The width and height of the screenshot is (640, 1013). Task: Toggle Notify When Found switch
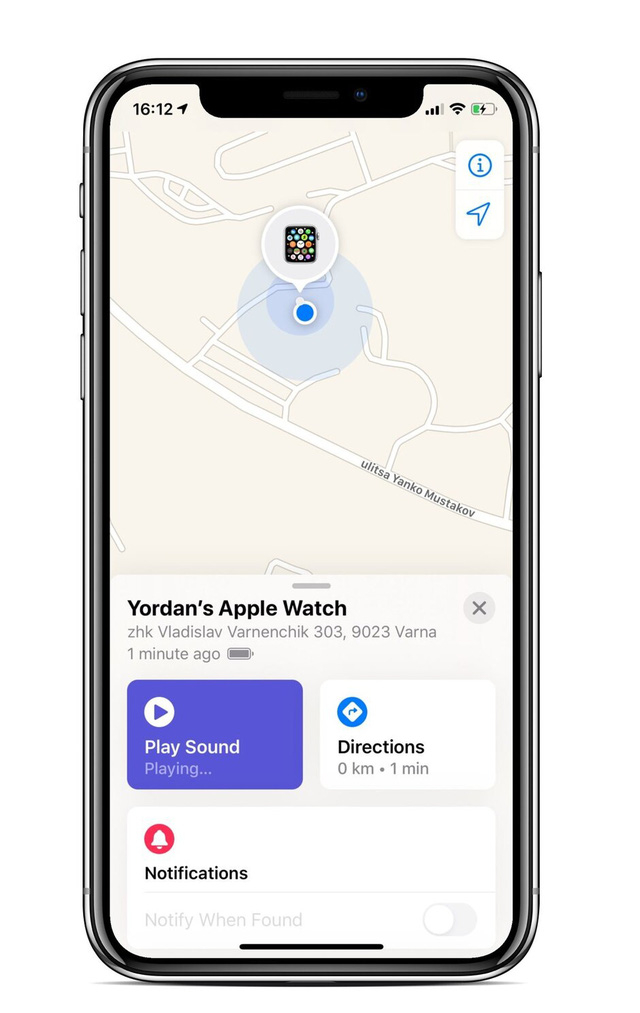pyautogui.click(x=449, y=920)
